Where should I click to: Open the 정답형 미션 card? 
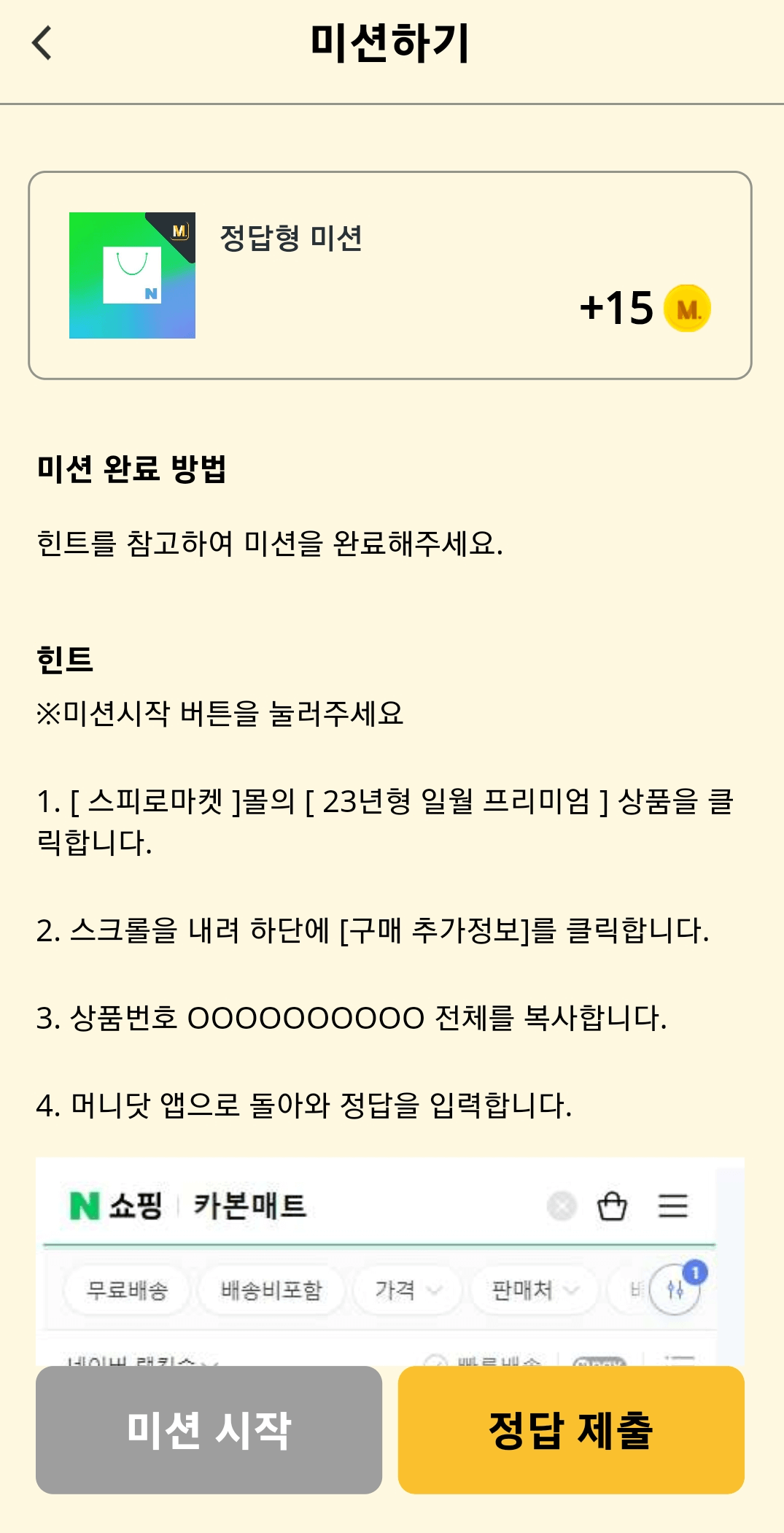(x=392, y=276)
